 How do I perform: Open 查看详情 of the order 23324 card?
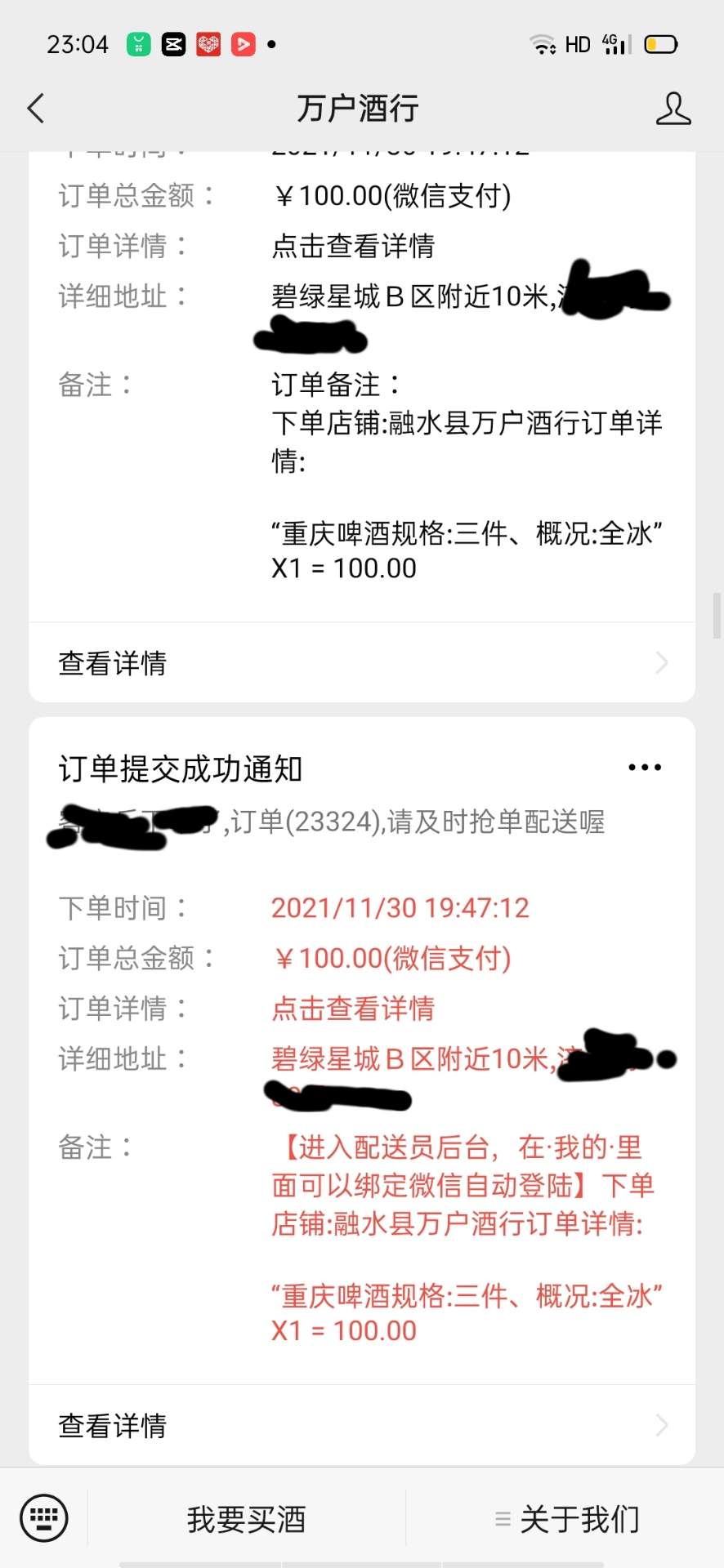362,1425
